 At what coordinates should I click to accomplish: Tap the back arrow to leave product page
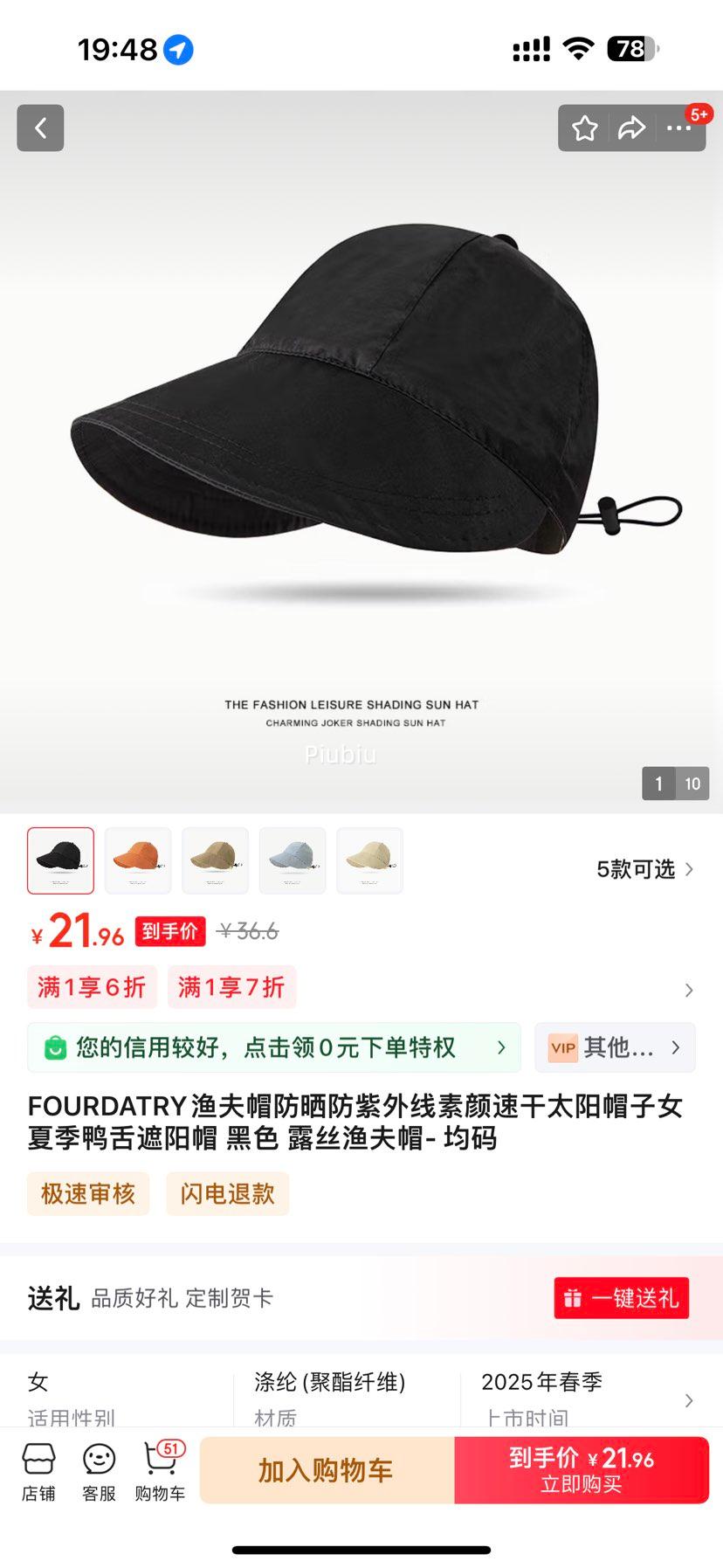pos(40,128)
